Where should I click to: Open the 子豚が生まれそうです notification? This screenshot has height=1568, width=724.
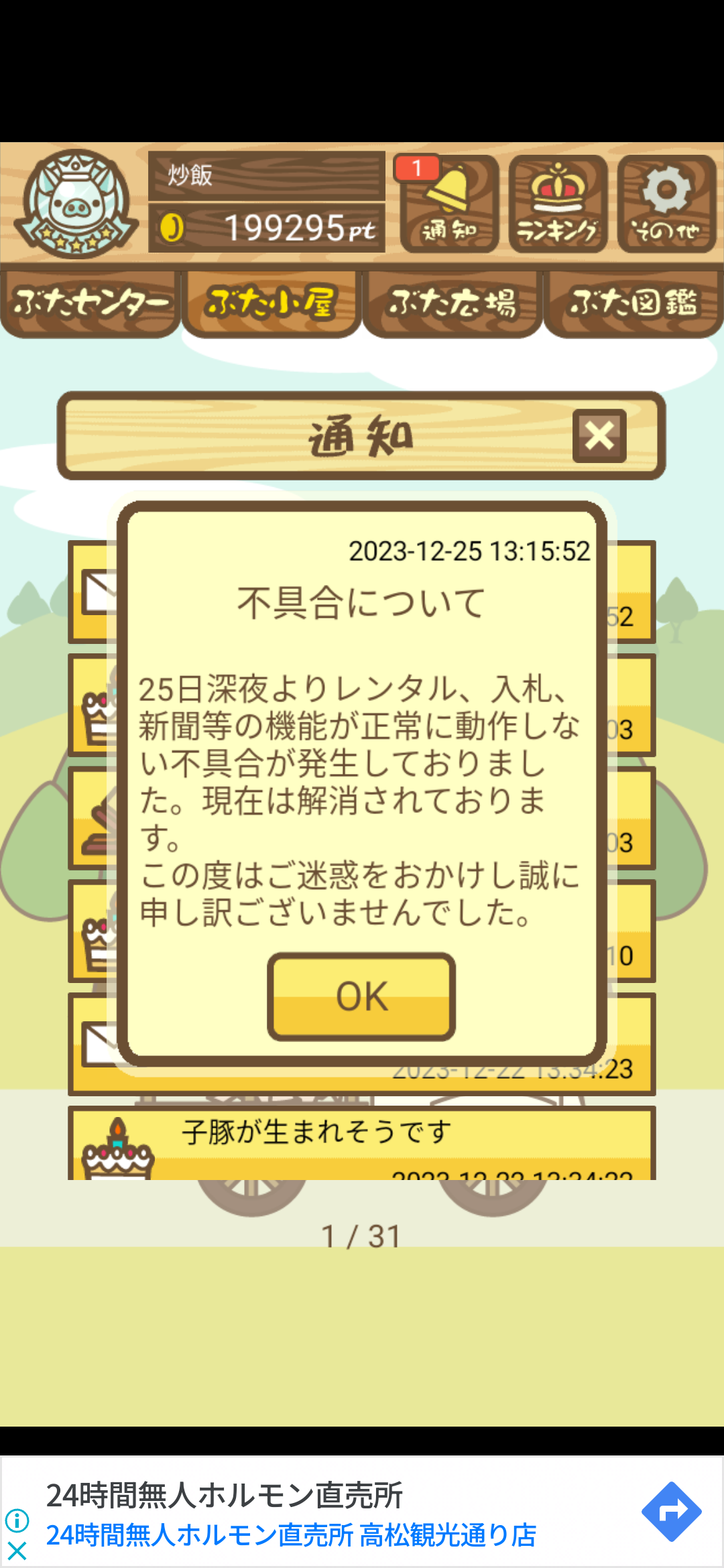[x=362, y=1143]
